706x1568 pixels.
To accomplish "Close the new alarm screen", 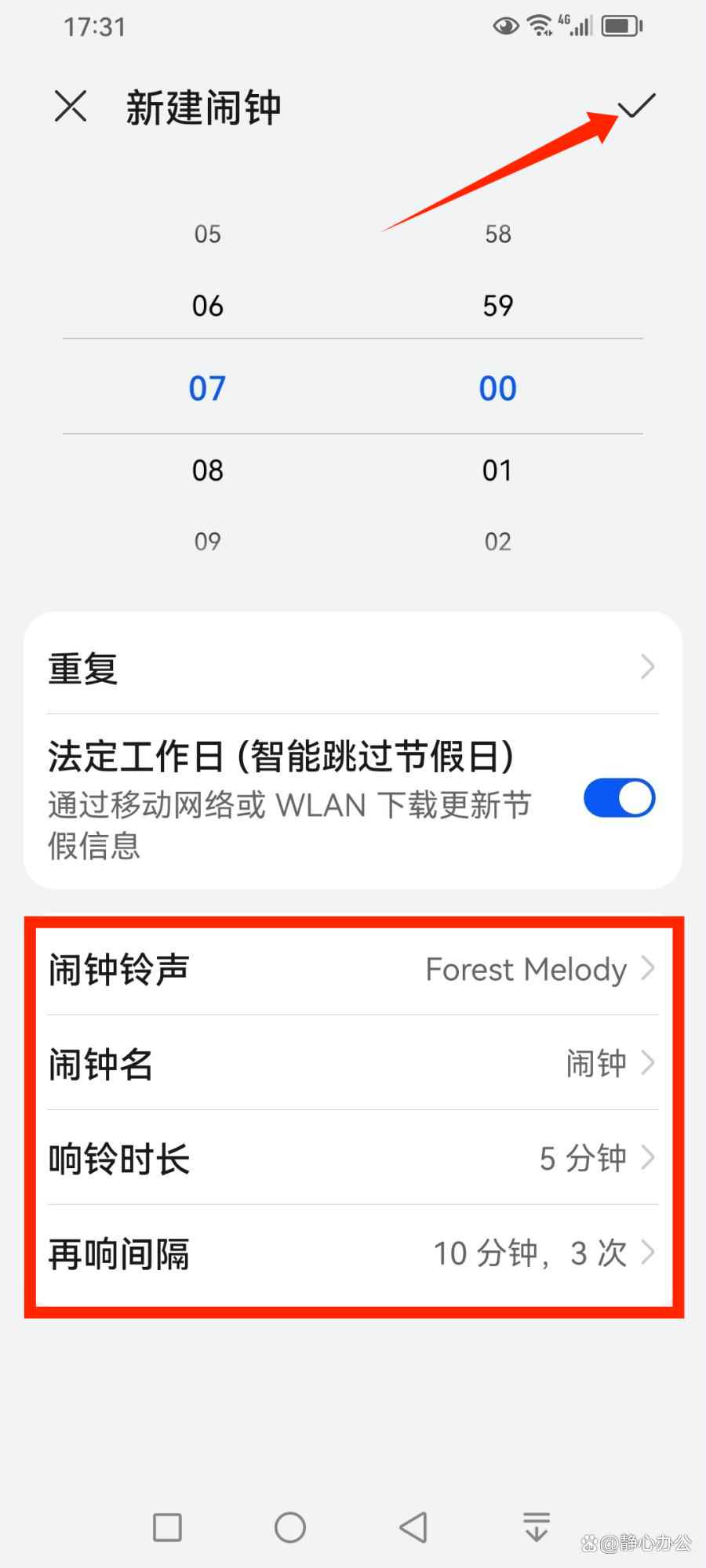I will coord(71,106).
